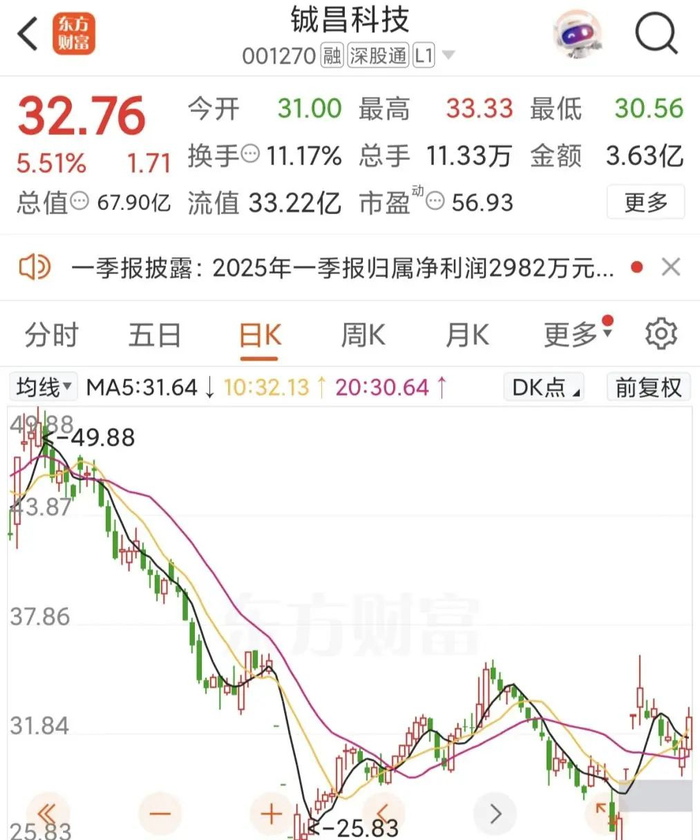Open the search magnifier icon
The height and width of the screenshot is (840, 700).
point(656,34)
